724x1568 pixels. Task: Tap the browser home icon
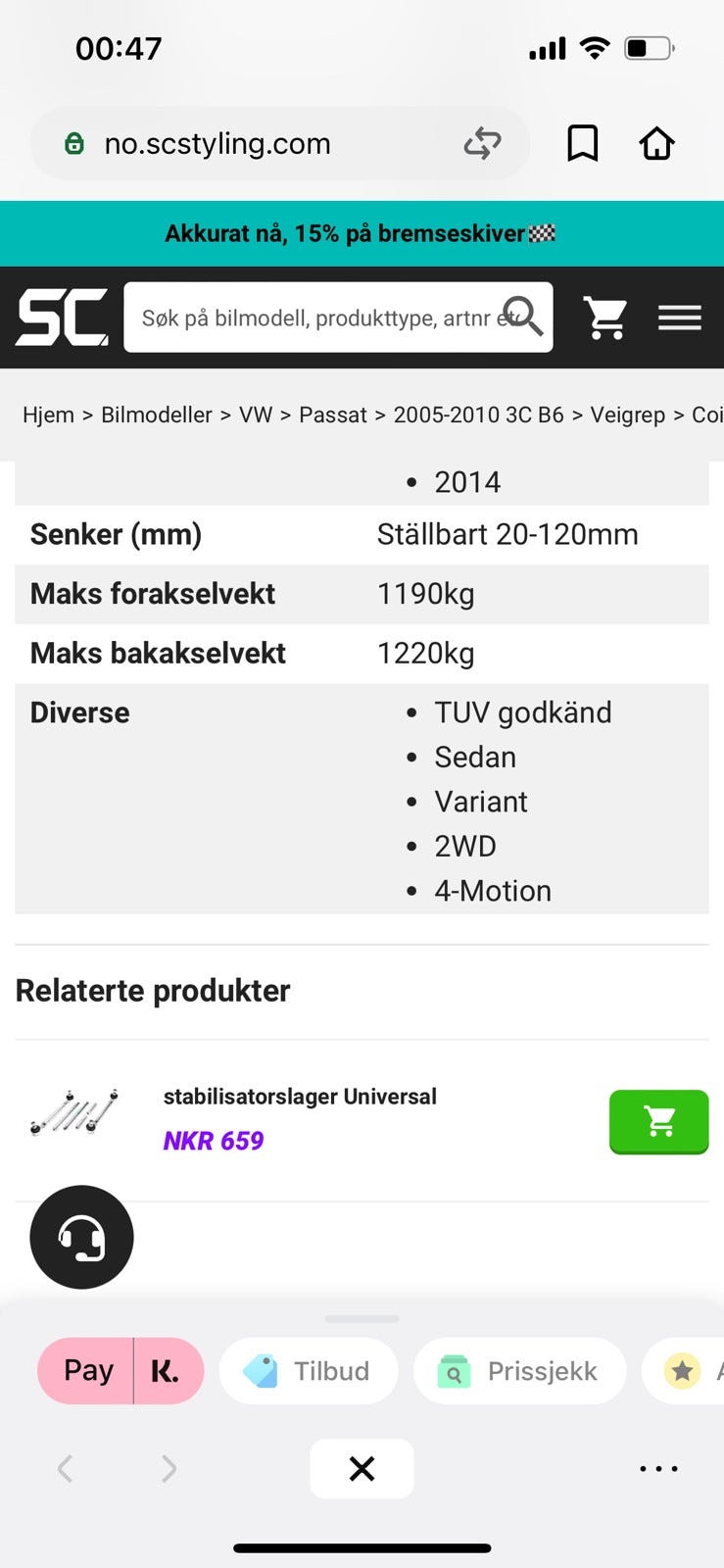[x=655, y=143]
